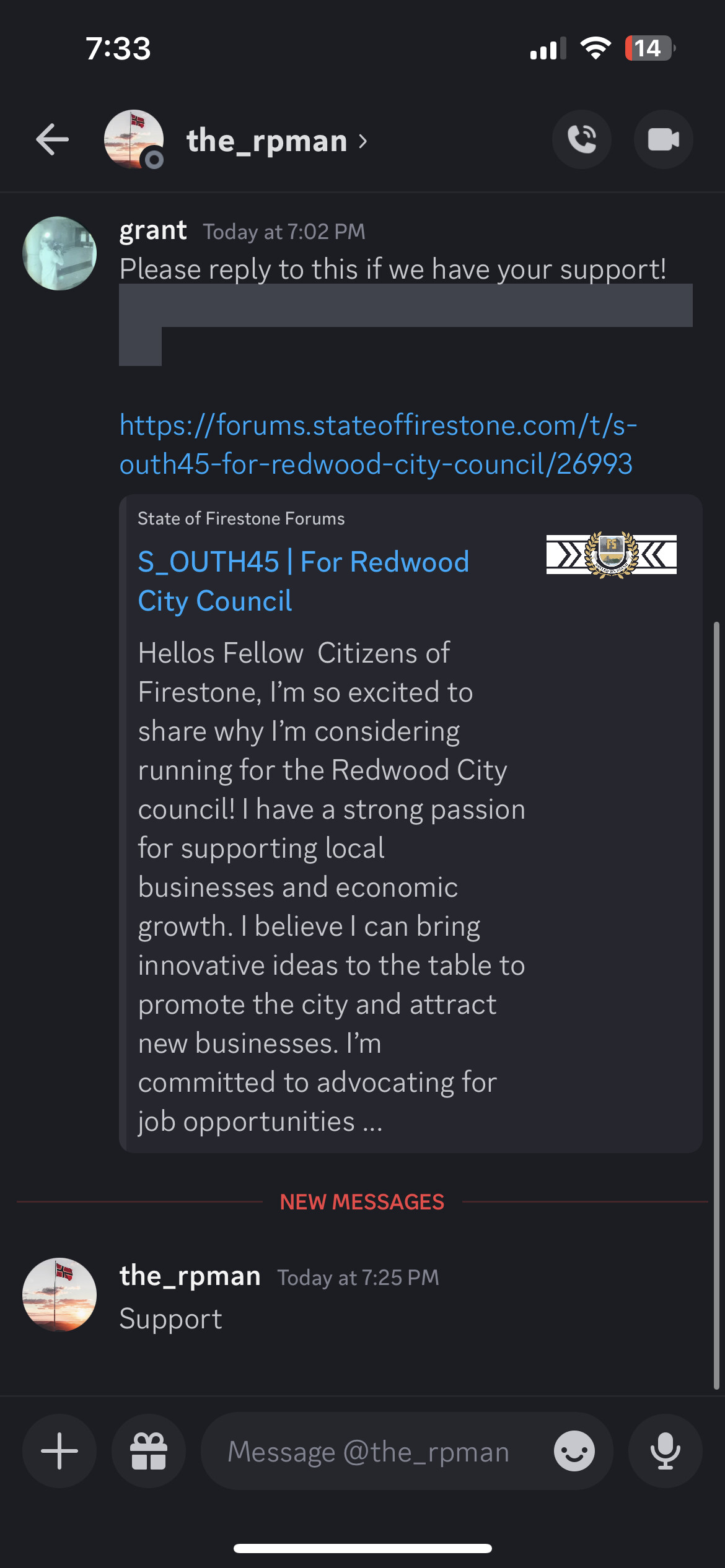Open the_rpman's avatar beside the Support message
This screenshot has height=1568, width=725.
(59, 1294)
